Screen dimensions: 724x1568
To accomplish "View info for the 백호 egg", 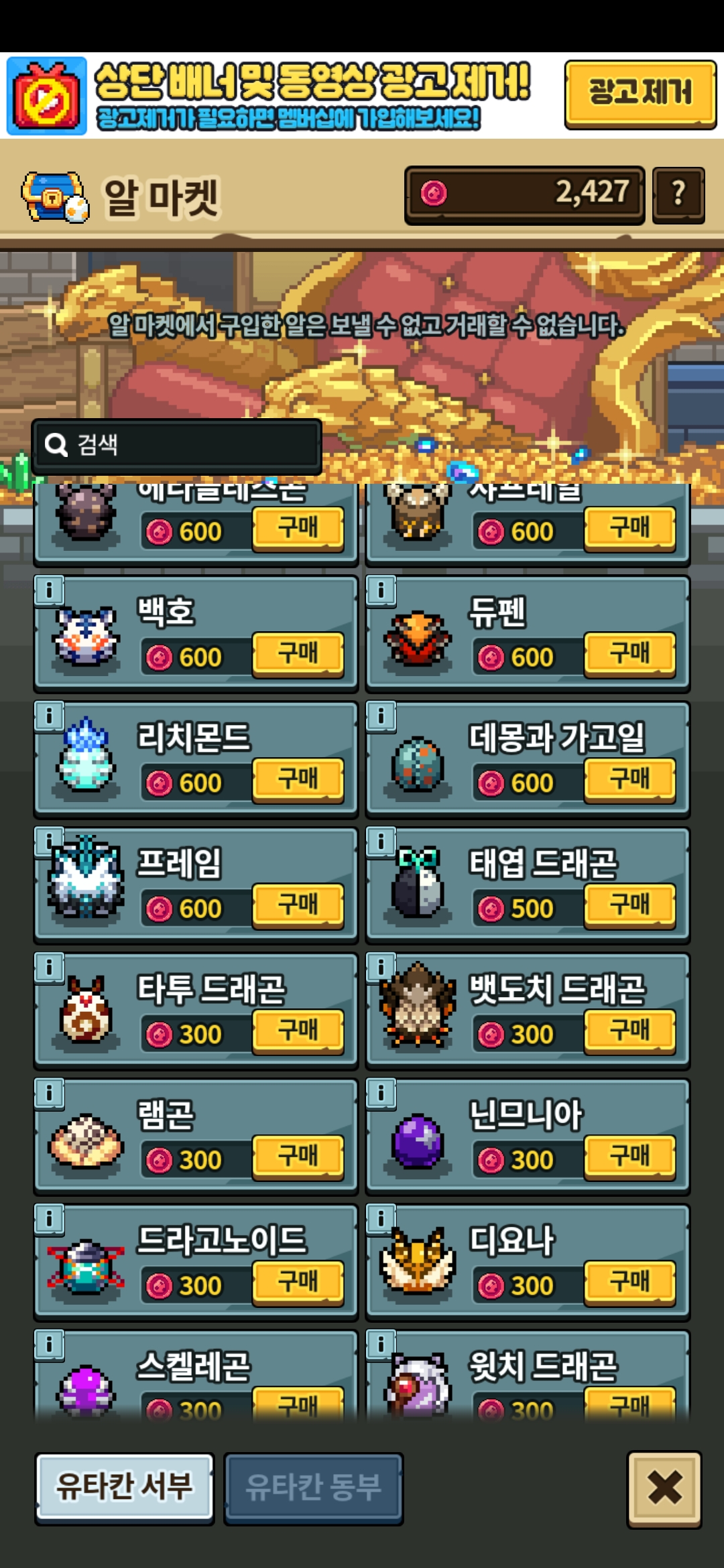I will [50, 590].
